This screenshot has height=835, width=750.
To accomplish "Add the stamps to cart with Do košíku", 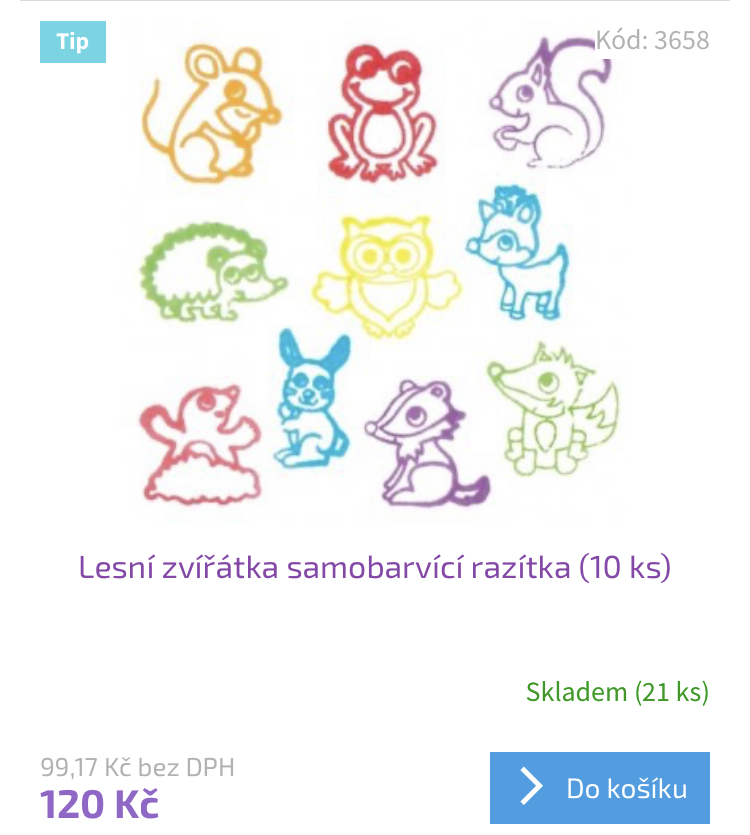I will point(599,788).
